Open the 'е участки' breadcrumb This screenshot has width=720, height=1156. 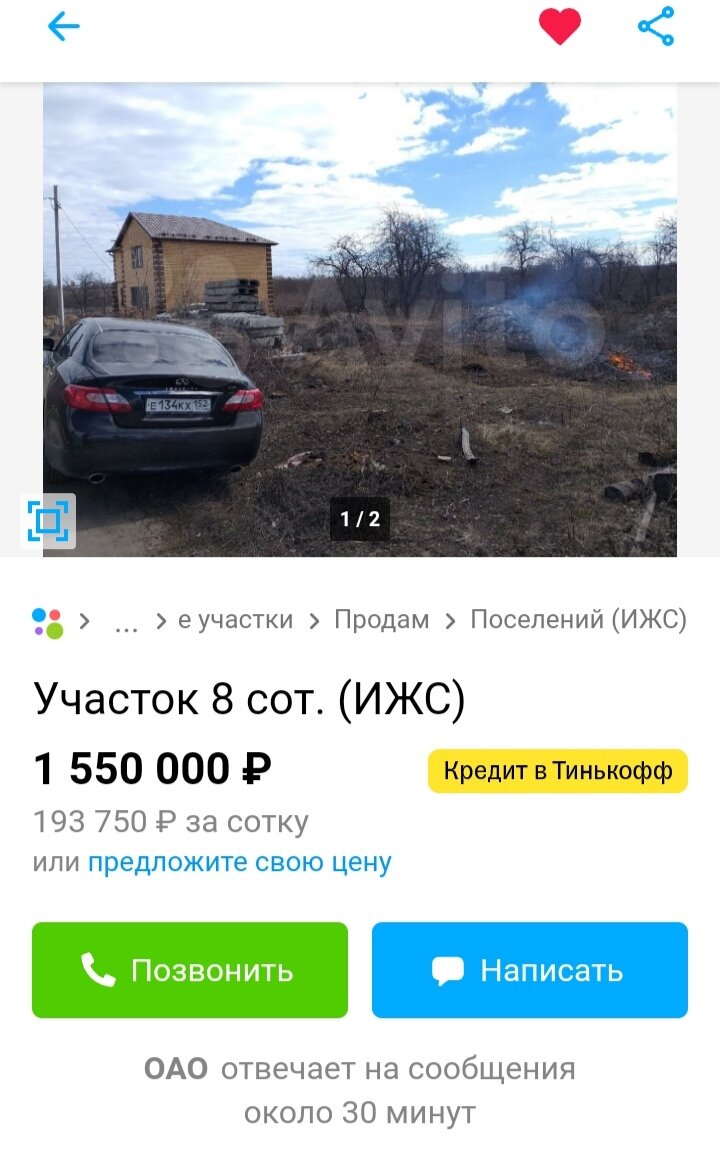(x=235, y=620)
